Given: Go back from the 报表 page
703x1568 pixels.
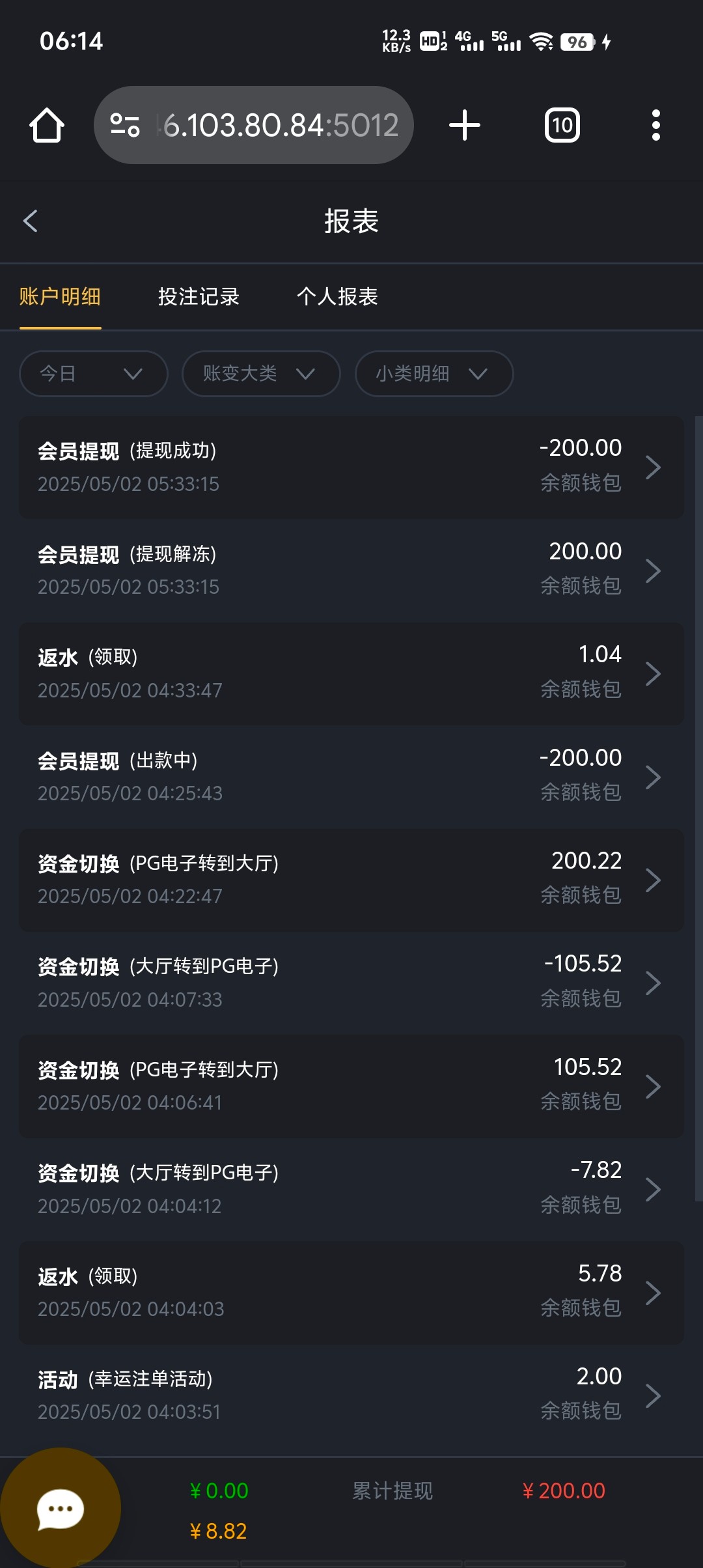Looking at the screenshot, I should [x=31, y=221].
